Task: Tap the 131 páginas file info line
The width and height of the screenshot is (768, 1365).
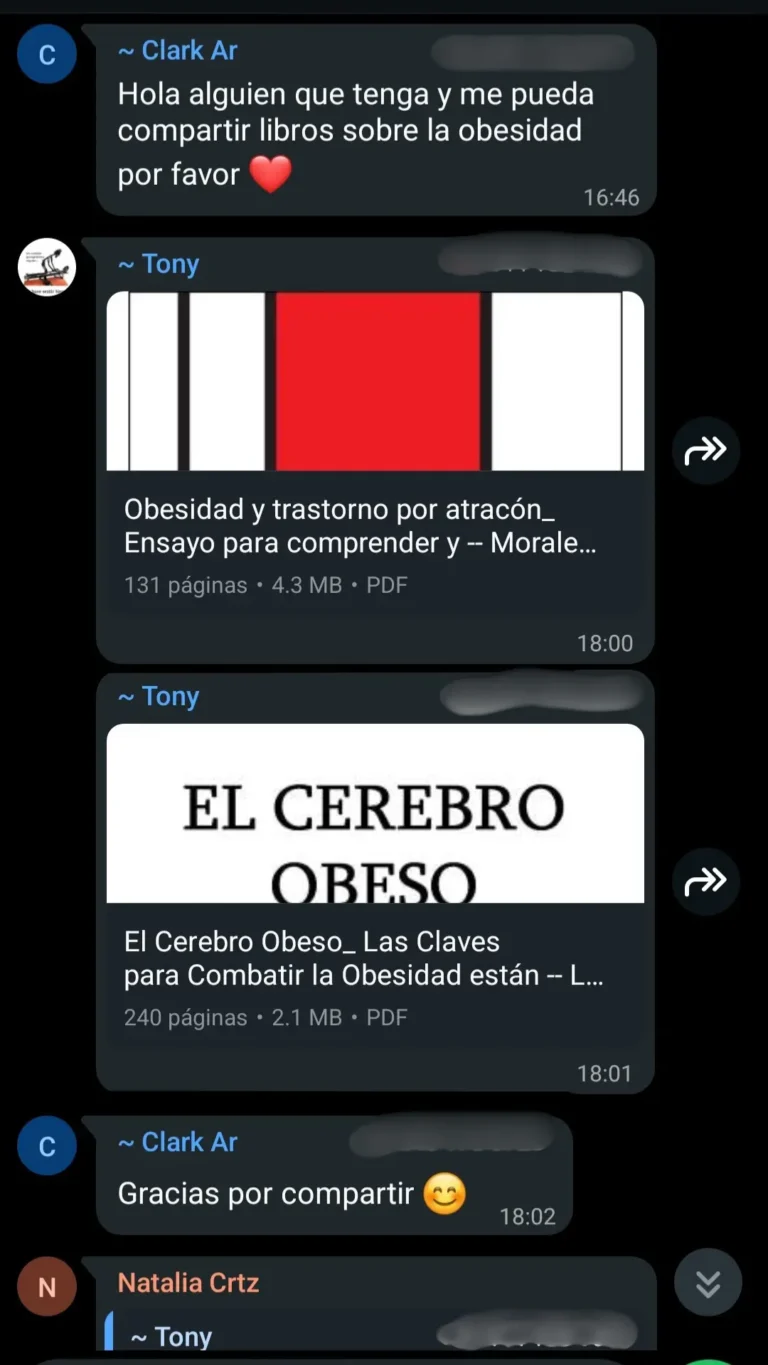Action: 265,584
